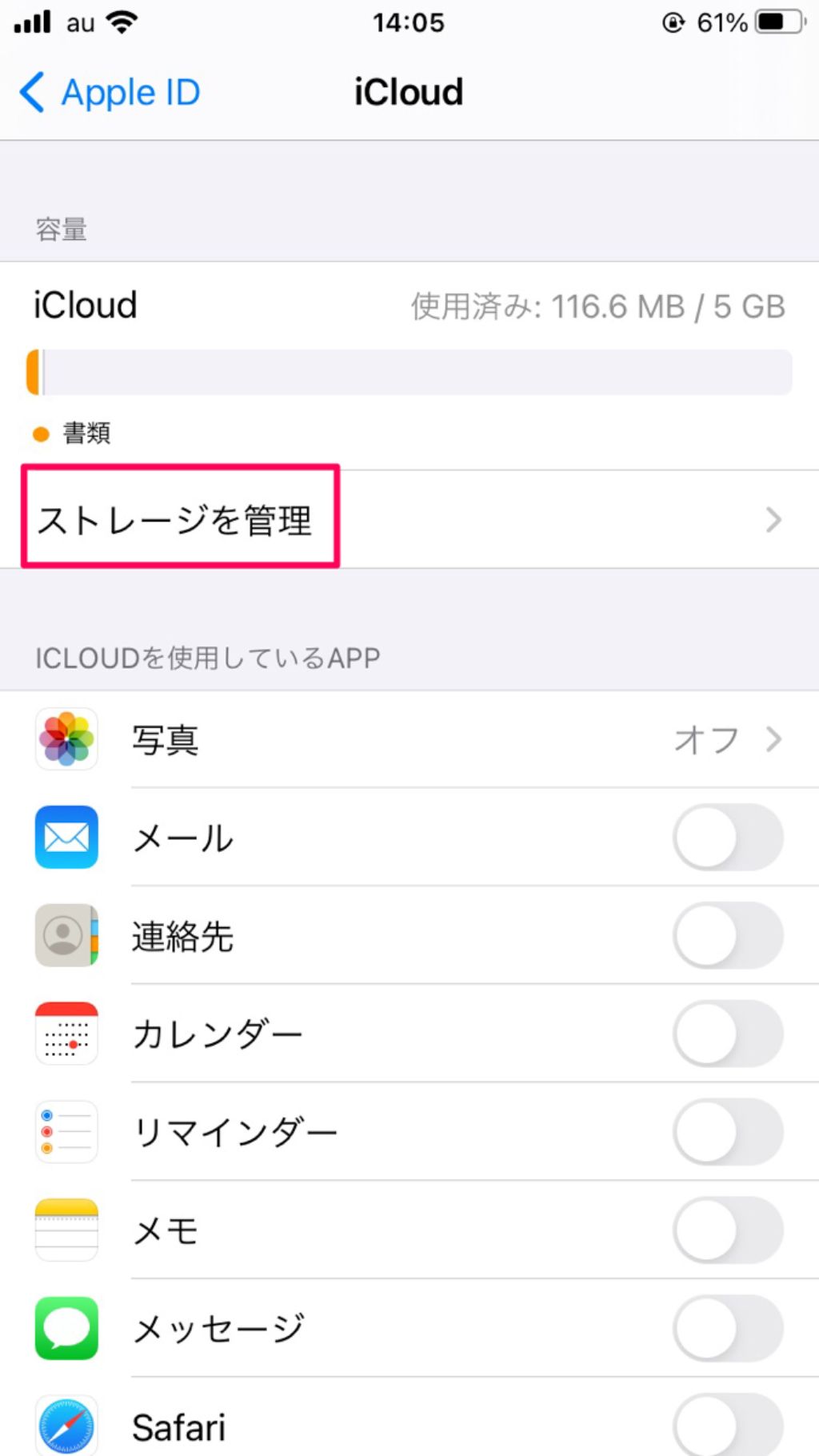The image size is (819, 1456).
Task: Click the メモ (Notes) app icon
Action: pyautogui.click(x=66, y=1230)
